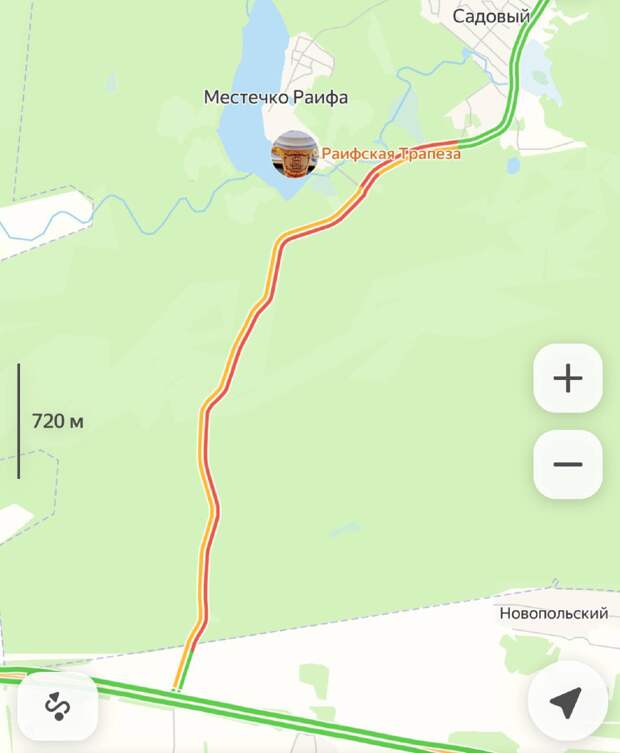Open the route planning button
Viewport: 620px width, 753px height.
pyautogui.click(x=57, y=707)
